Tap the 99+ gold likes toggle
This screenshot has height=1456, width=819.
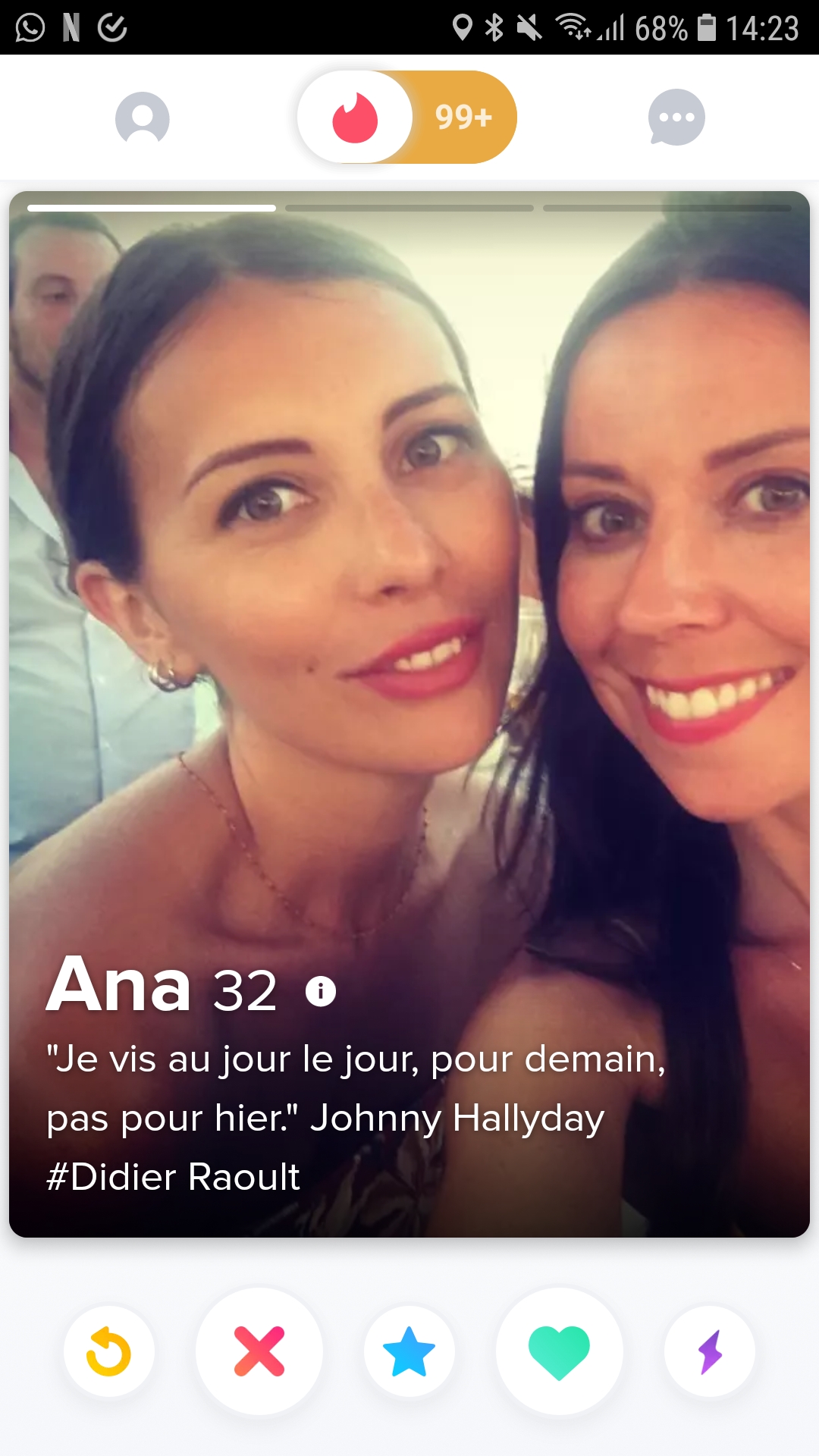[464, 117]
